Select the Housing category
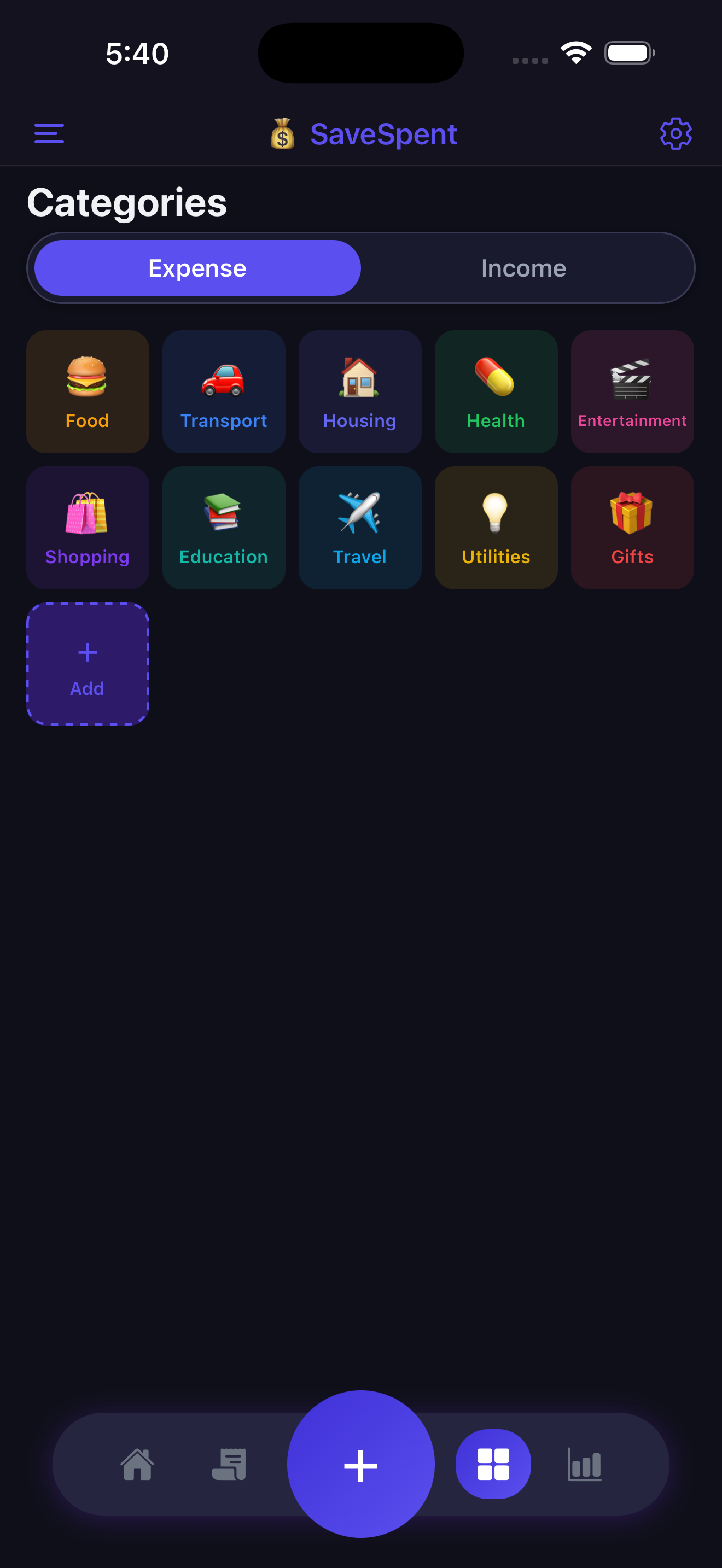Viewport: 722px width, 1568px height. pos(359,391)
